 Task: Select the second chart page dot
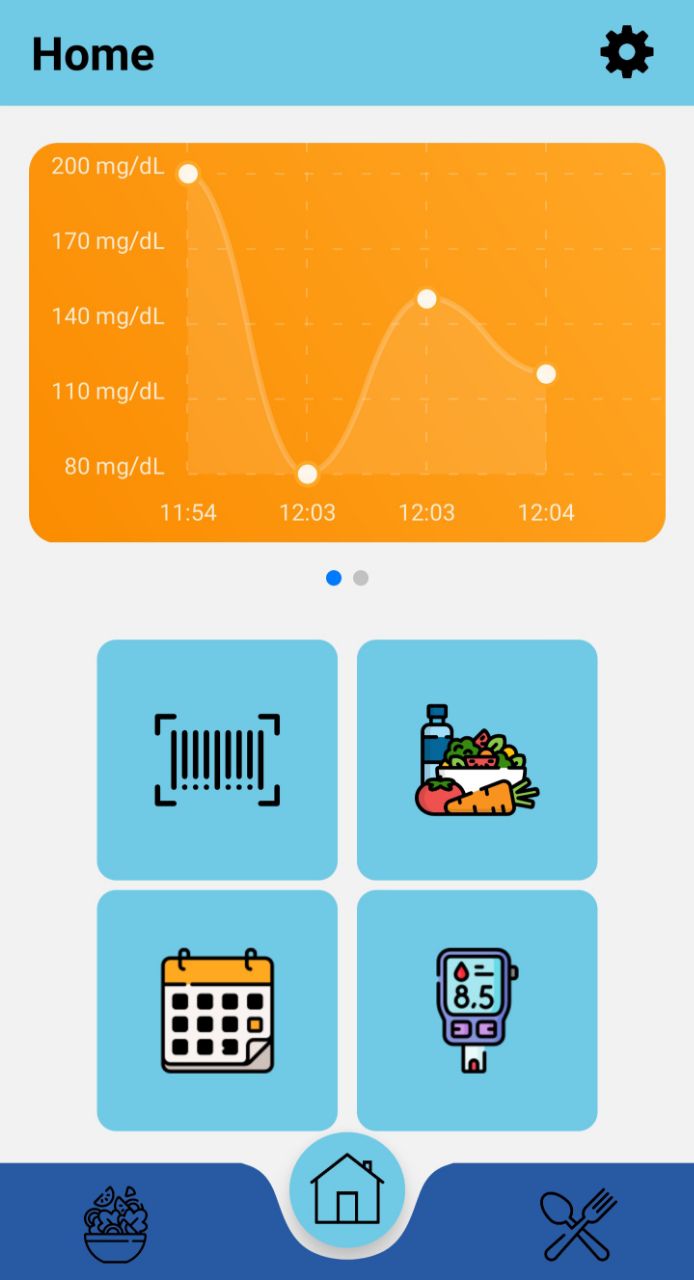pyautogui.click(x=361, y=578)
